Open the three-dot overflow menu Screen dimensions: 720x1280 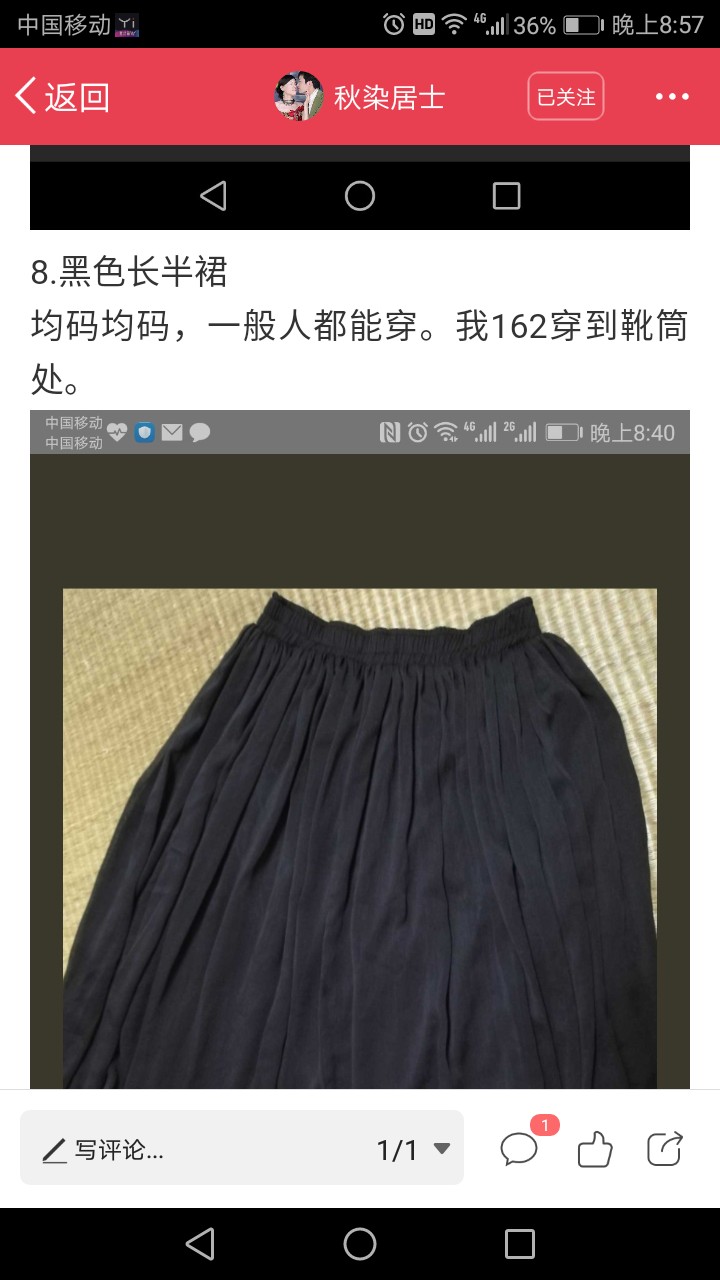672,97
